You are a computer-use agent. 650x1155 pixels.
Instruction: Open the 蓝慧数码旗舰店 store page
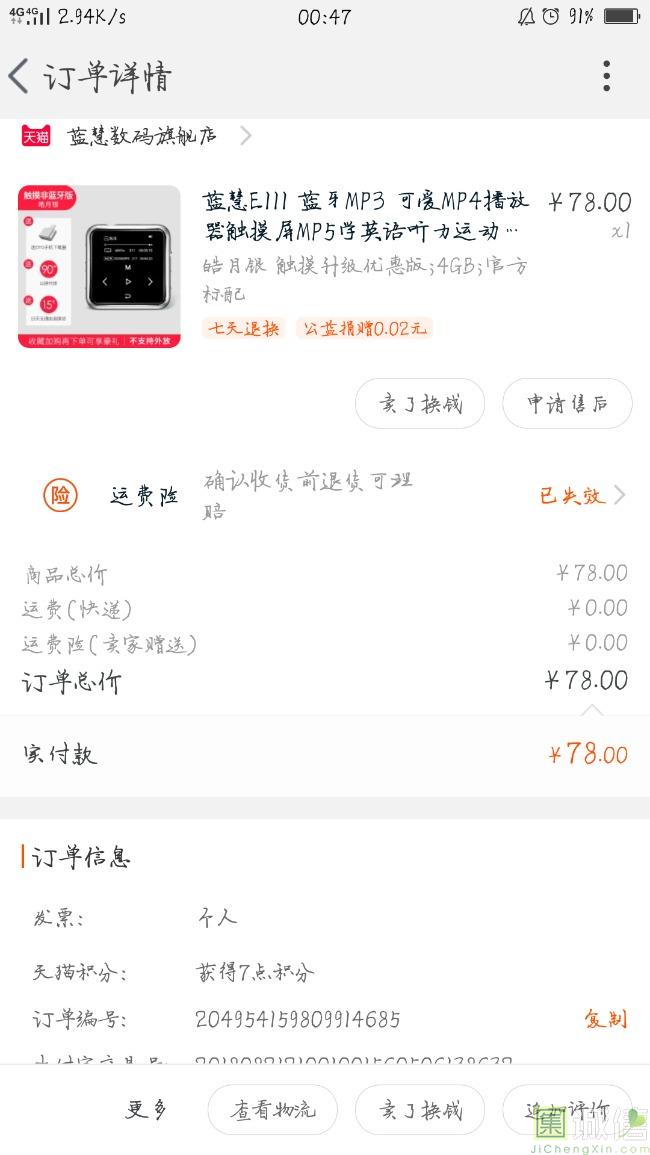pos(142,136)
